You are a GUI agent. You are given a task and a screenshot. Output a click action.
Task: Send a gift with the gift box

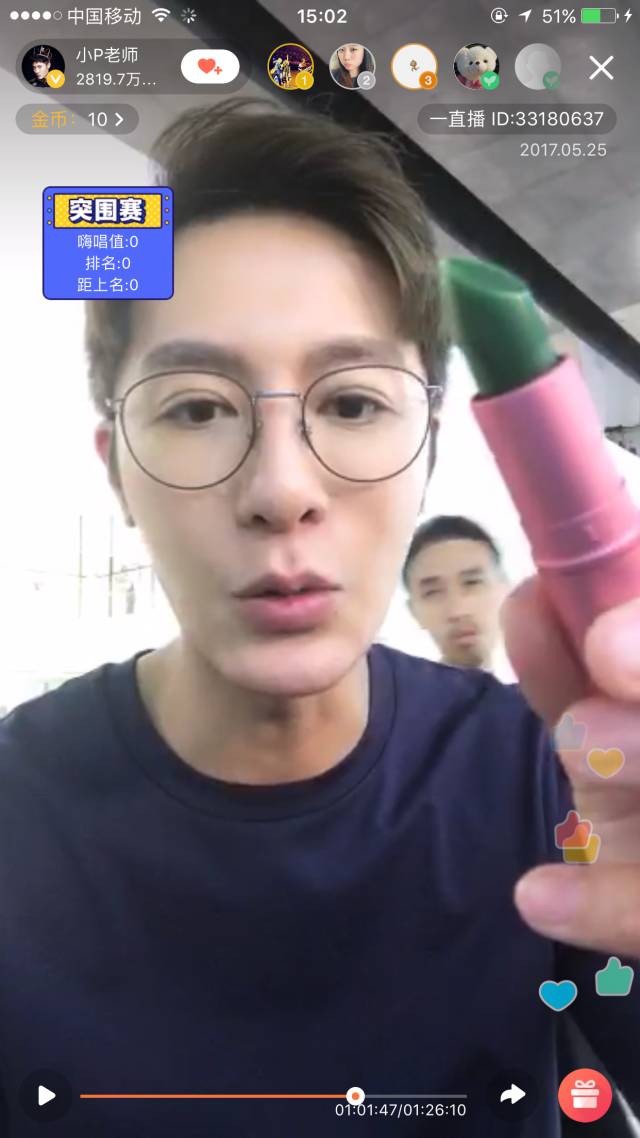585,1096
